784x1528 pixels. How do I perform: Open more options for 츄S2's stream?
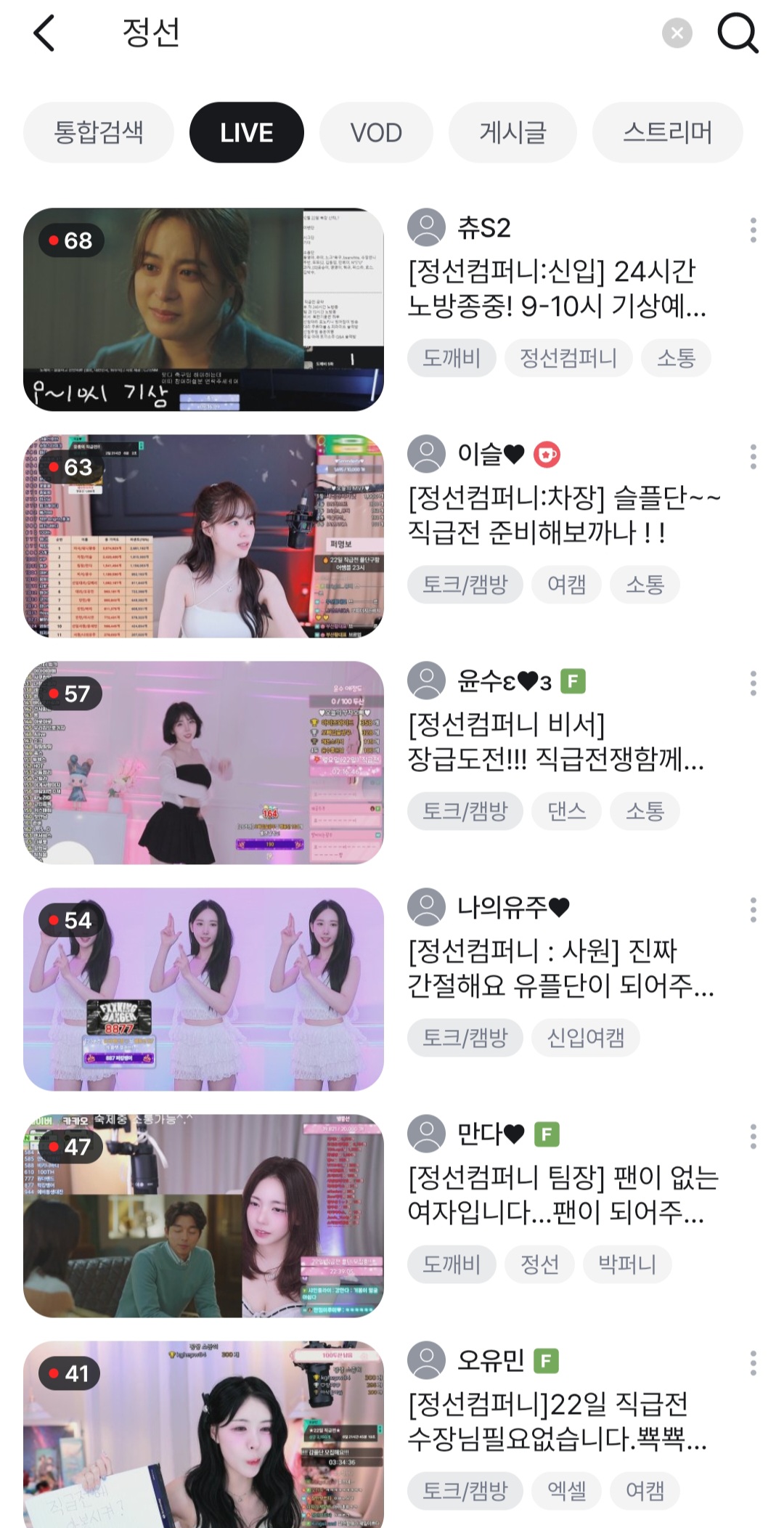[x=753, y=230]
